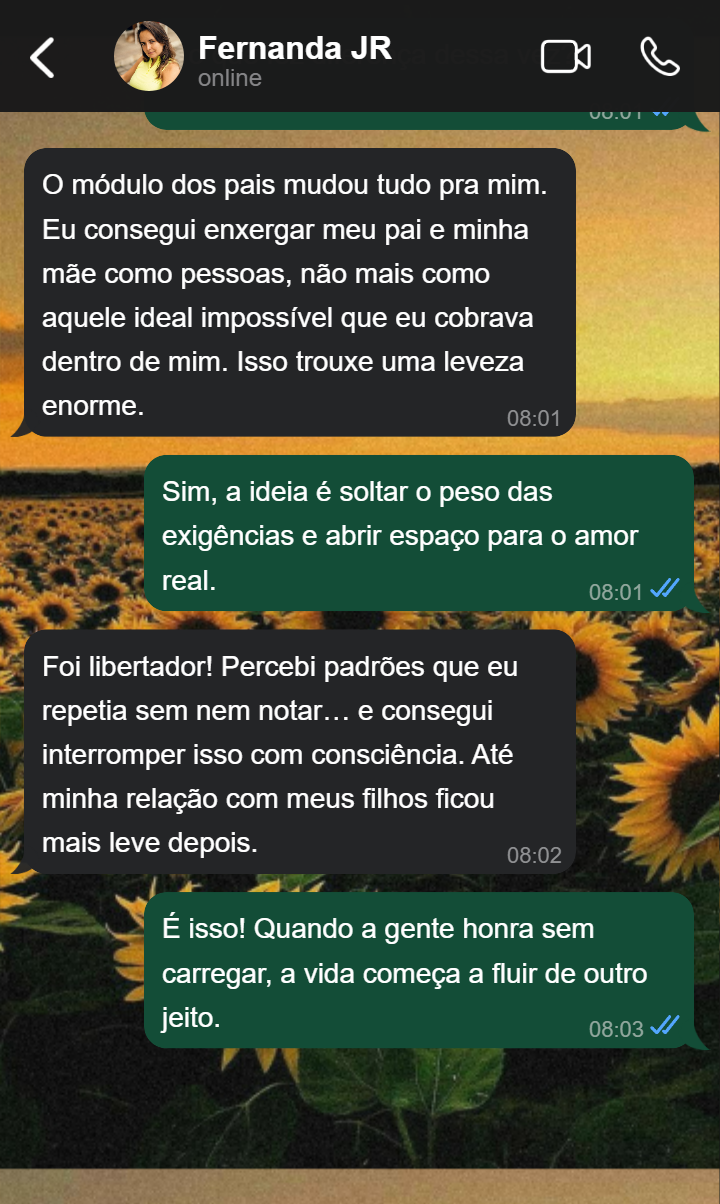Open Fernanda JR's profile picture

[x=148, y=57]
